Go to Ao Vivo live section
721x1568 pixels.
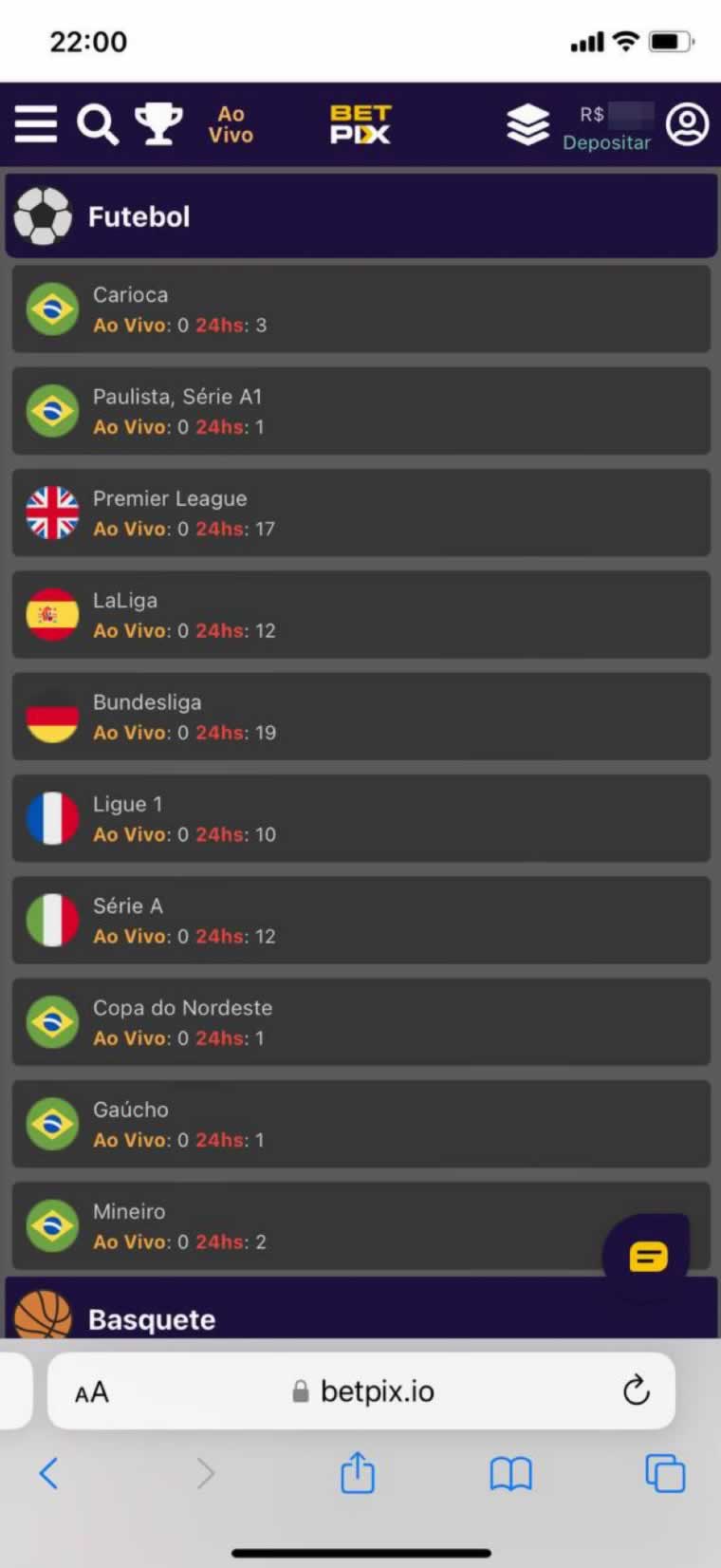(231, 124)
